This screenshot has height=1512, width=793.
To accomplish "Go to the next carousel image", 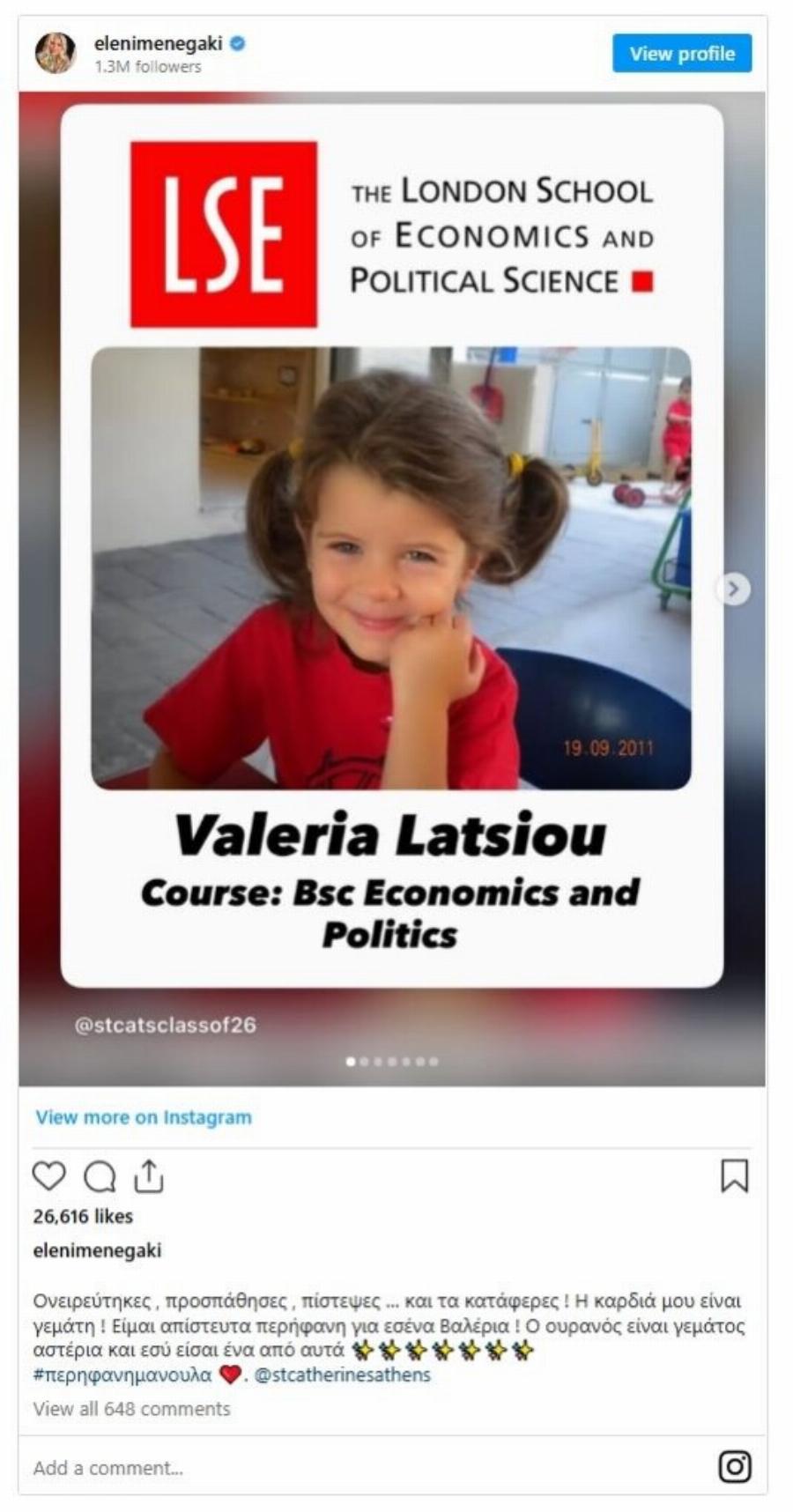I will 733,589.
